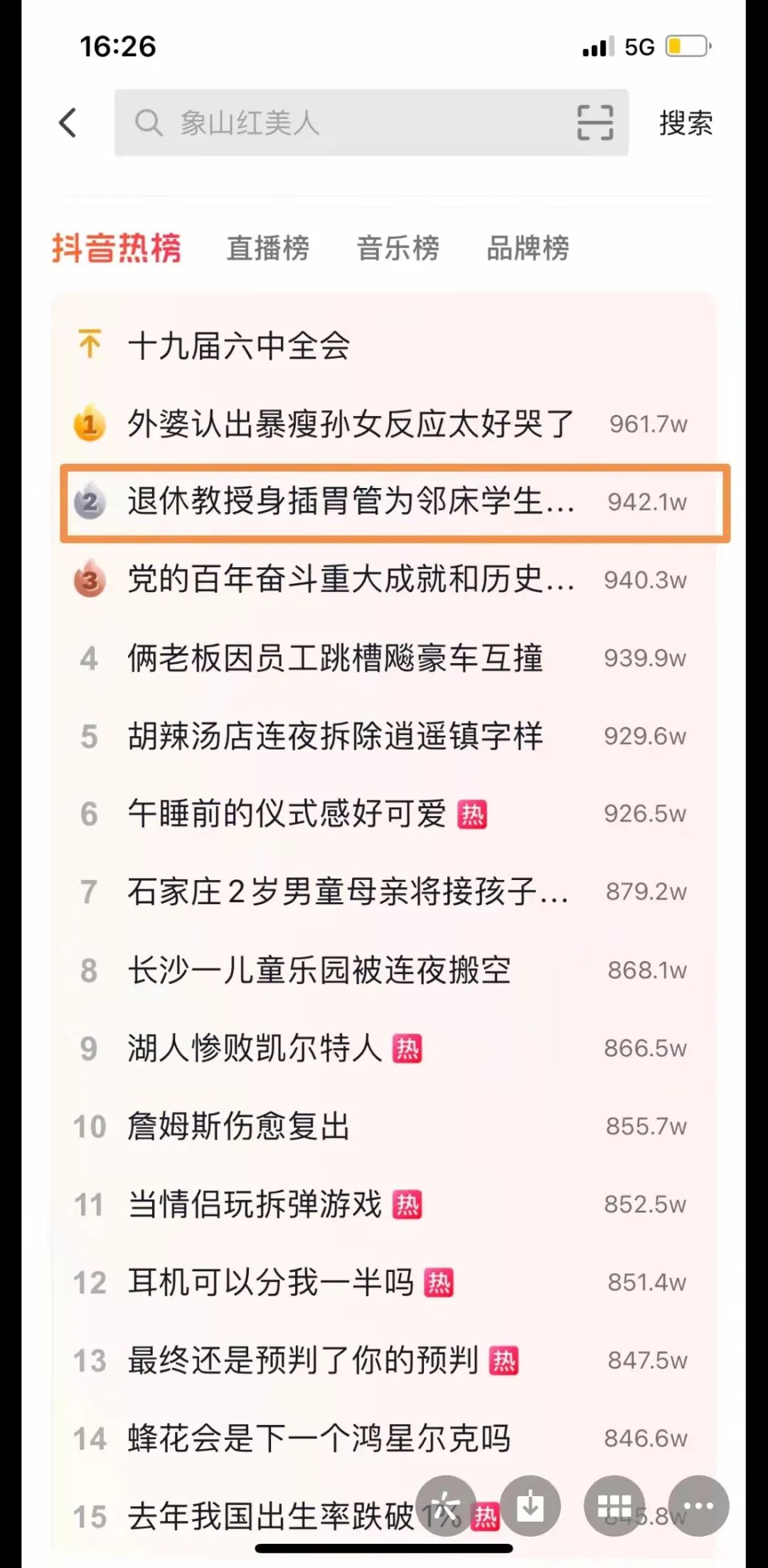Image resolution: width=768 pixels, height=1568 pixels.
Task: Open 詹姆斯伤愈复出
Action: (x=239, y=1127)
